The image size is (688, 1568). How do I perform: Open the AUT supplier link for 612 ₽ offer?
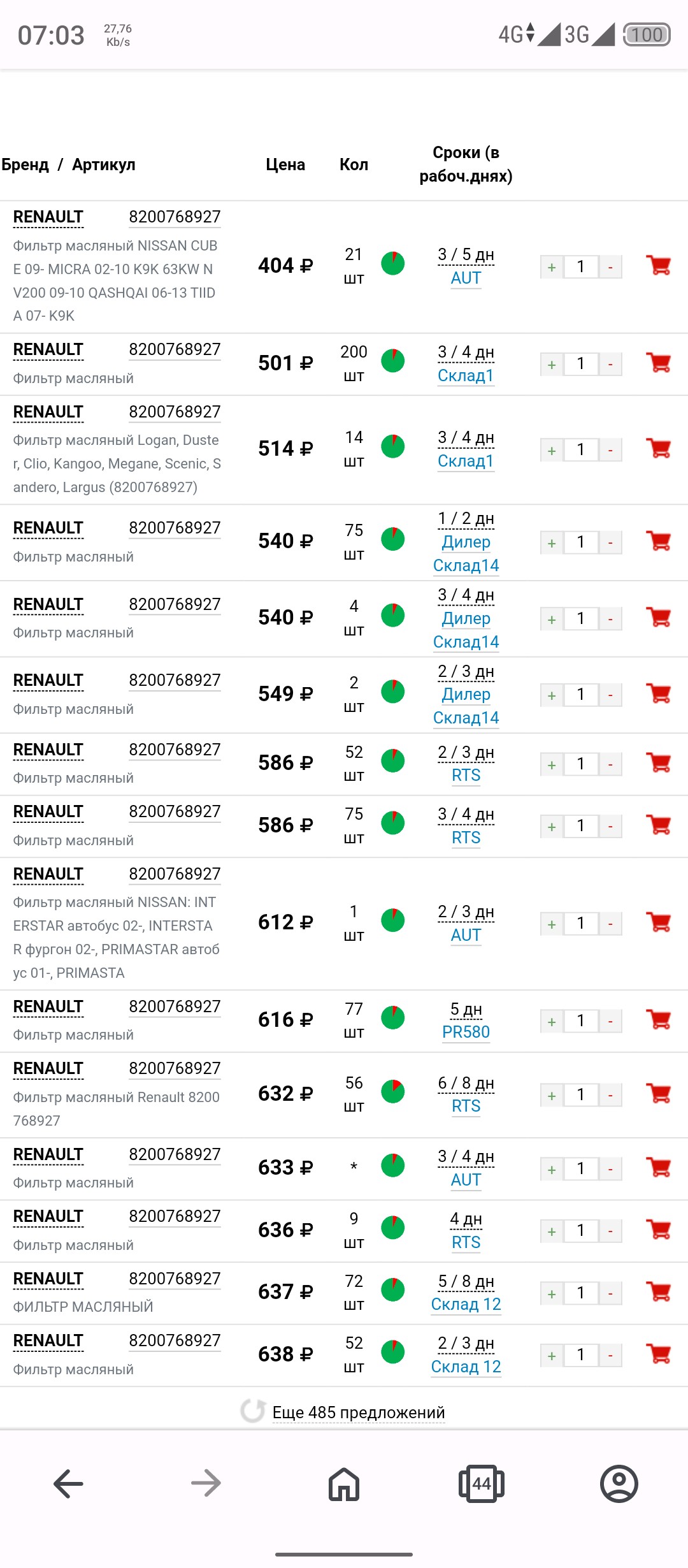[466, 935]
